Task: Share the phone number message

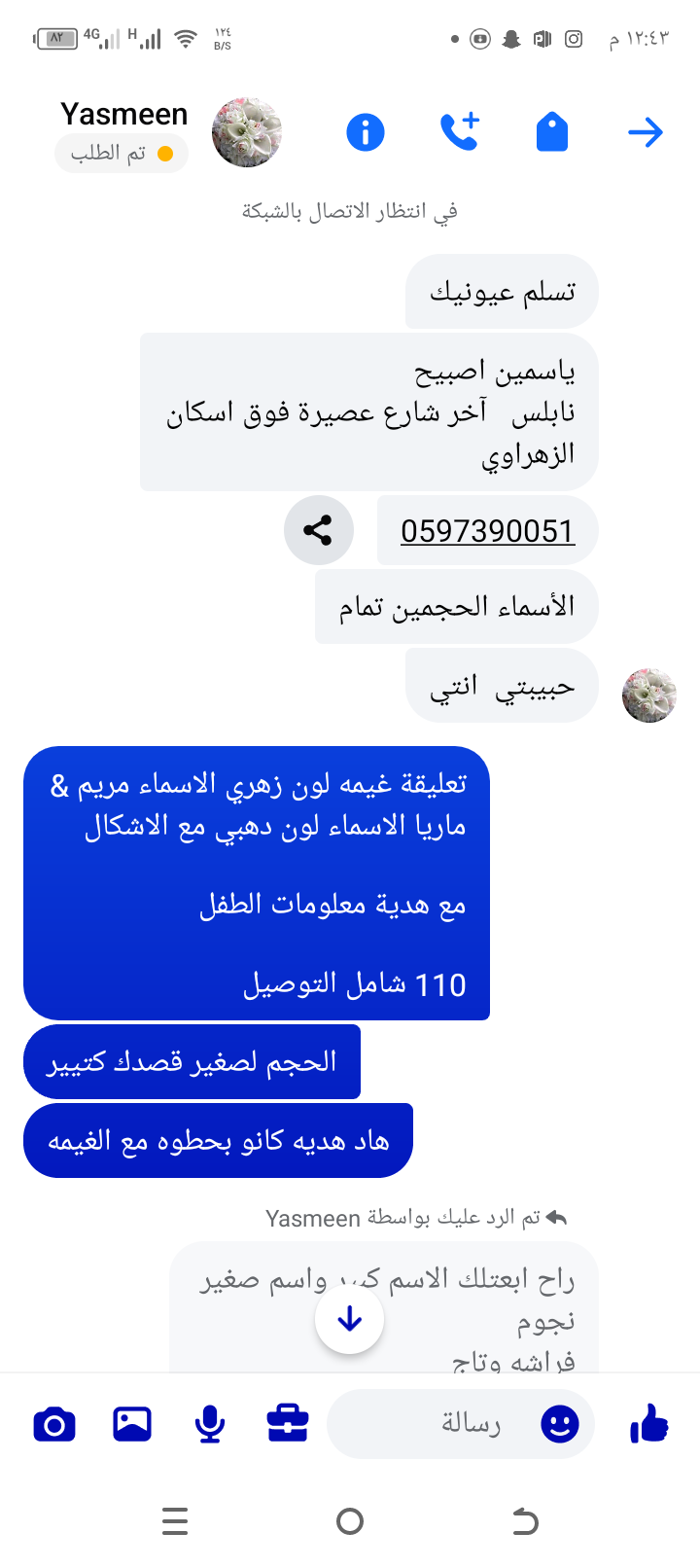Action: (318, 530)
